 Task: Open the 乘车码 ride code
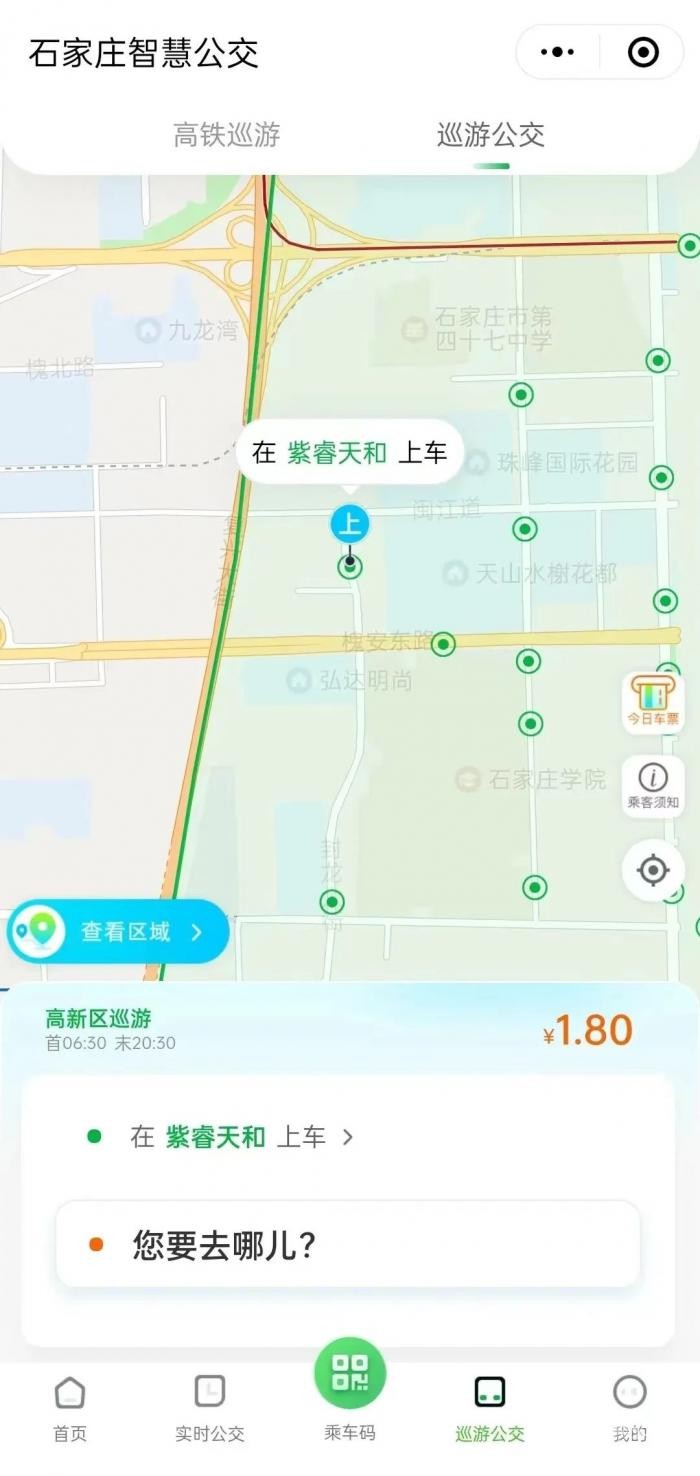[350, 1390]
